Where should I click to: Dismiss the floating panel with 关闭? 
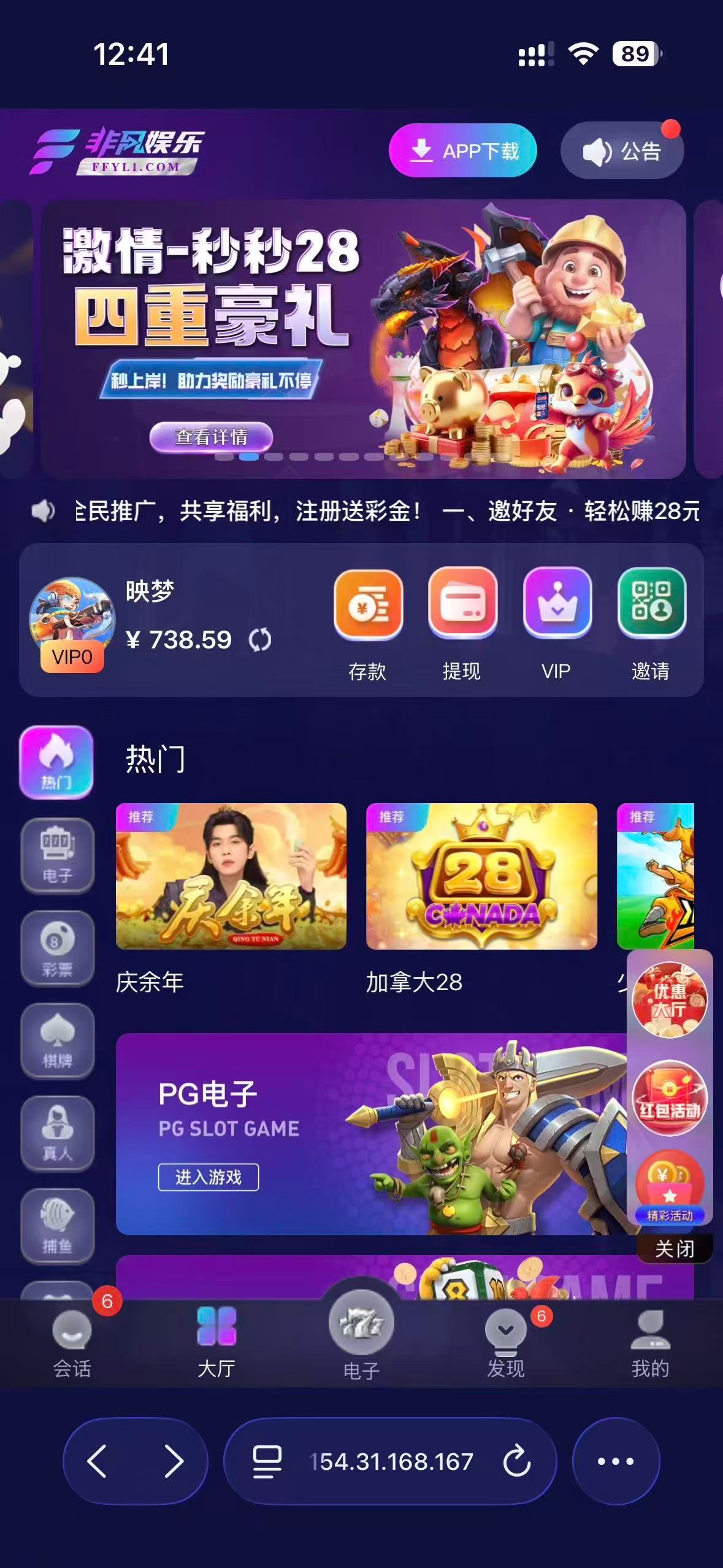(x=674, y=1248)
